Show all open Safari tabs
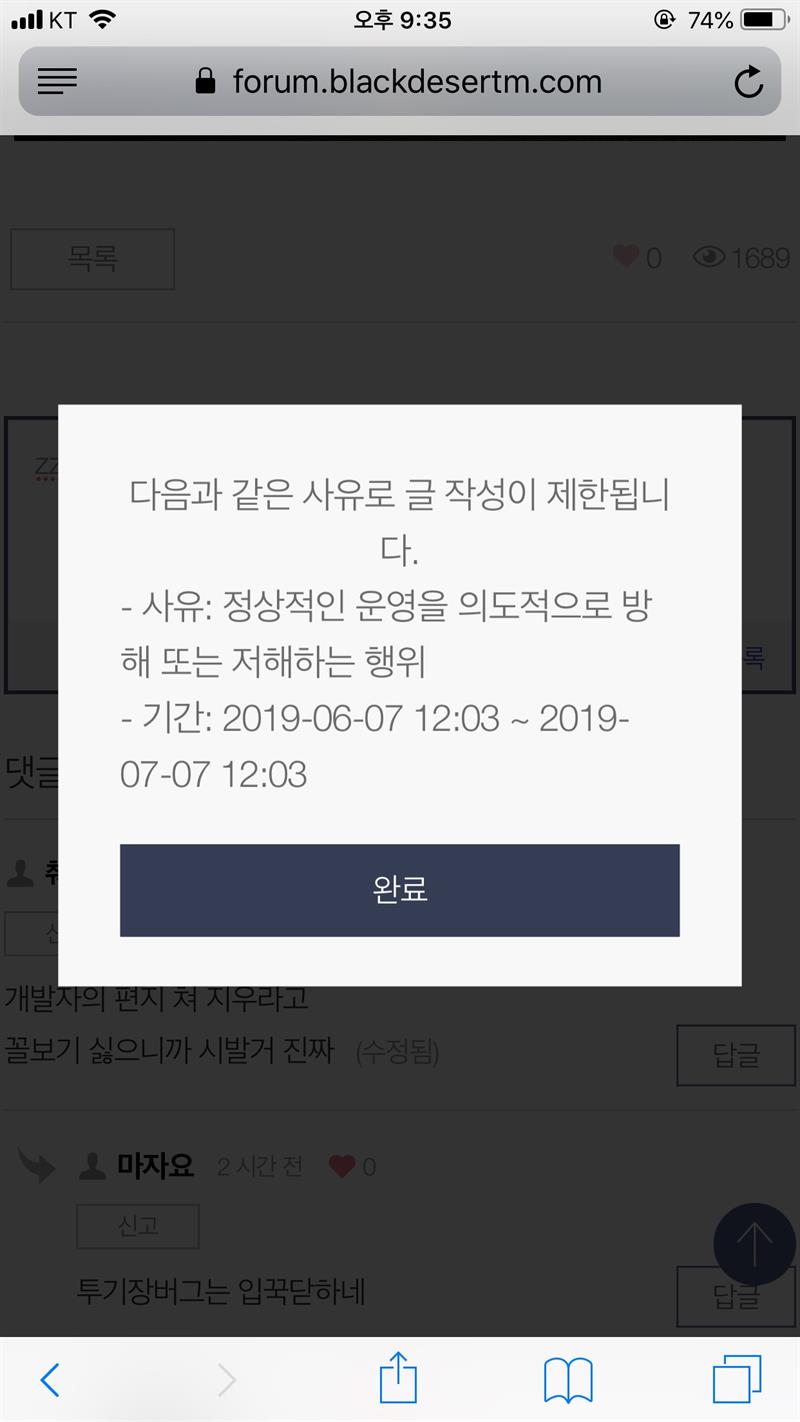Image resolution: width=800 pixels, height=1422 pixels. (x=736, y=1381)
